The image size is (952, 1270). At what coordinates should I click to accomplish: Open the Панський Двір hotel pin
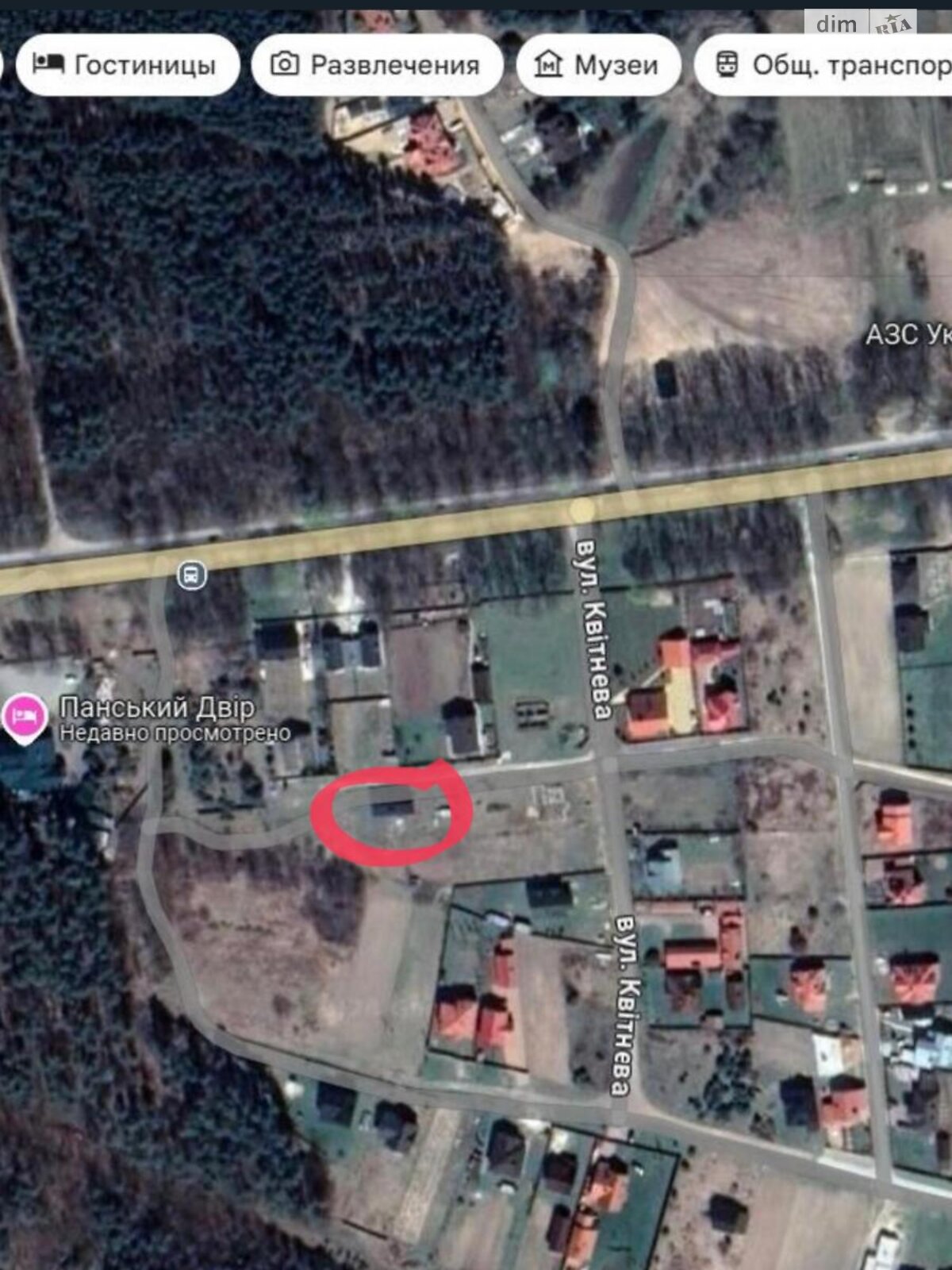(x=25, y=715)
